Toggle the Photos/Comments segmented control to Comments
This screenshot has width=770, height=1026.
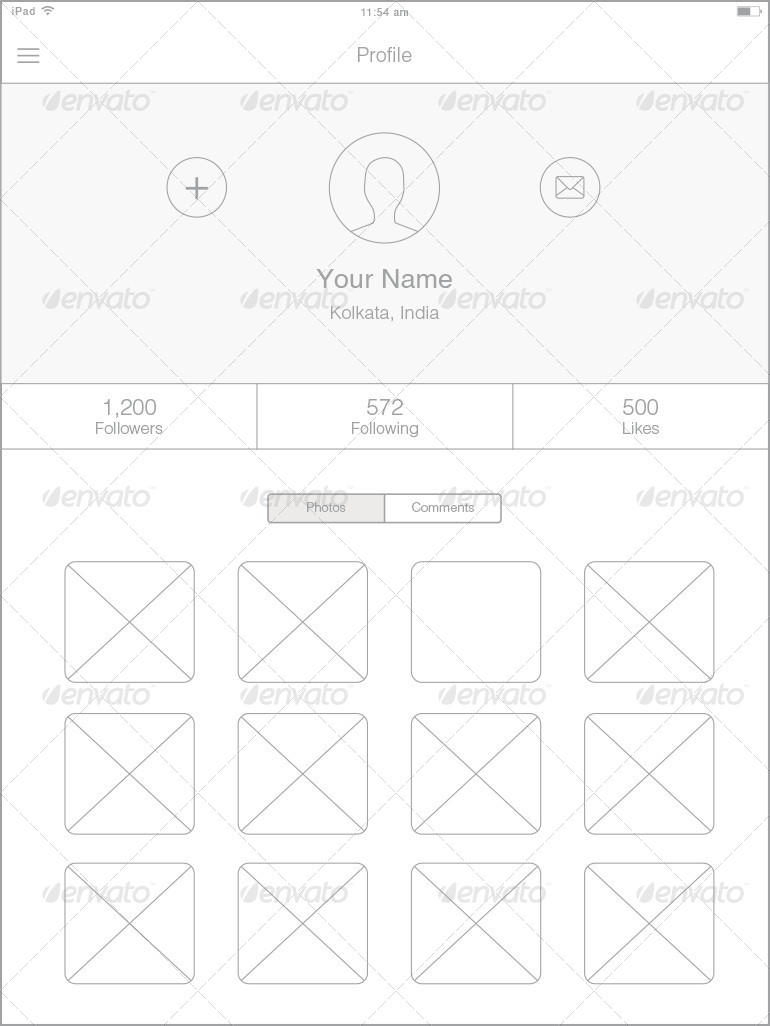tap(443, 508)
